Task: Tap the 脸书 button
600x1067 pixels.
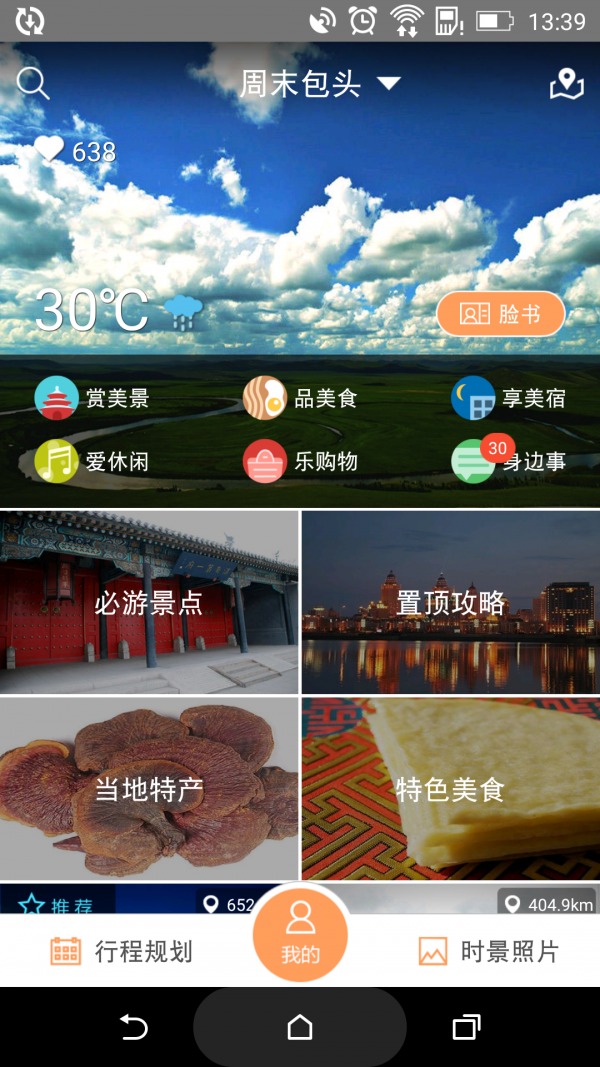Action: point(501,314)
